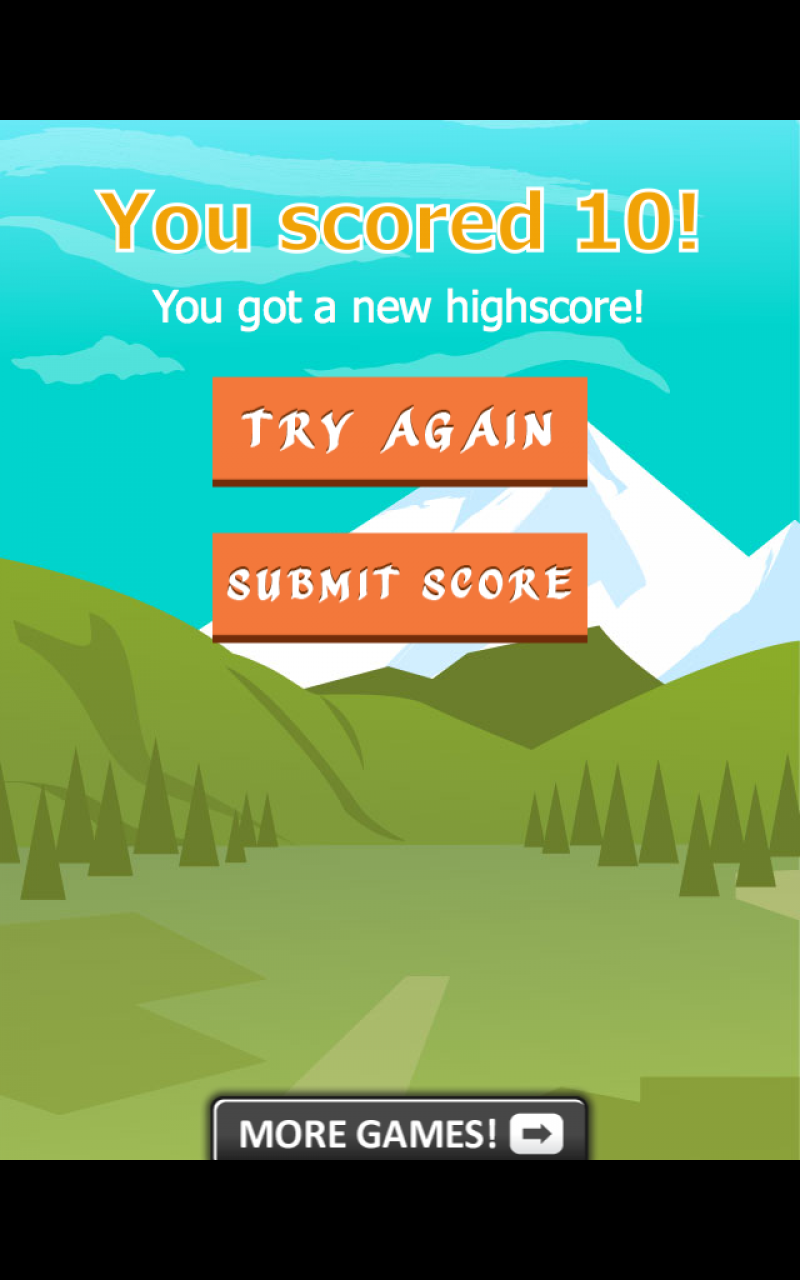
Task: Click the white arrow icon on More Games
Action: click(x=537, y=1133)
